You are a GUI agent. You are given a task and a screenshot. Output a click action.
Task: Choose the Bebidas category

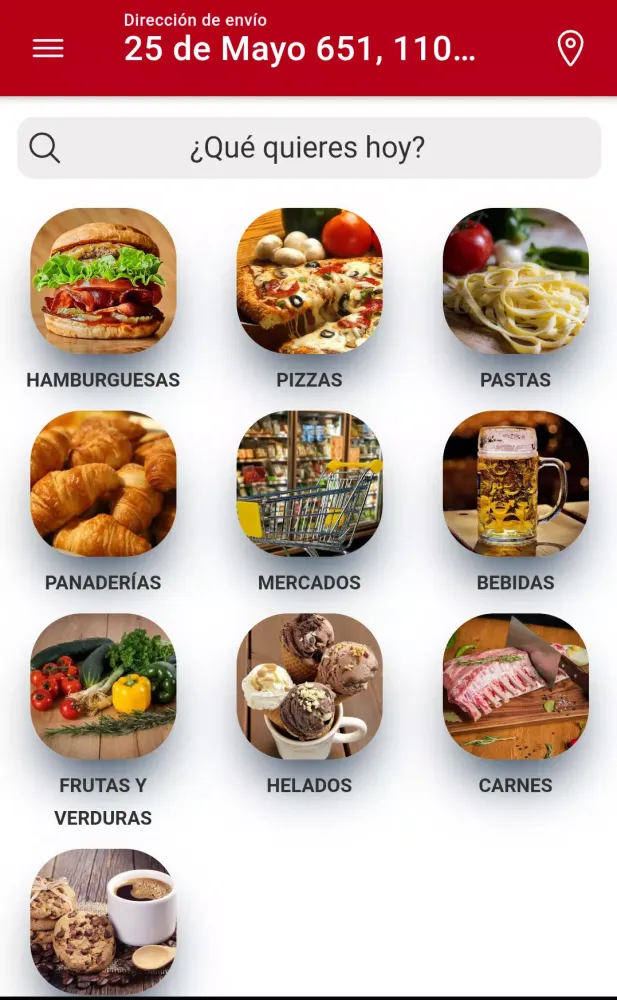click(x=515, y=484)
